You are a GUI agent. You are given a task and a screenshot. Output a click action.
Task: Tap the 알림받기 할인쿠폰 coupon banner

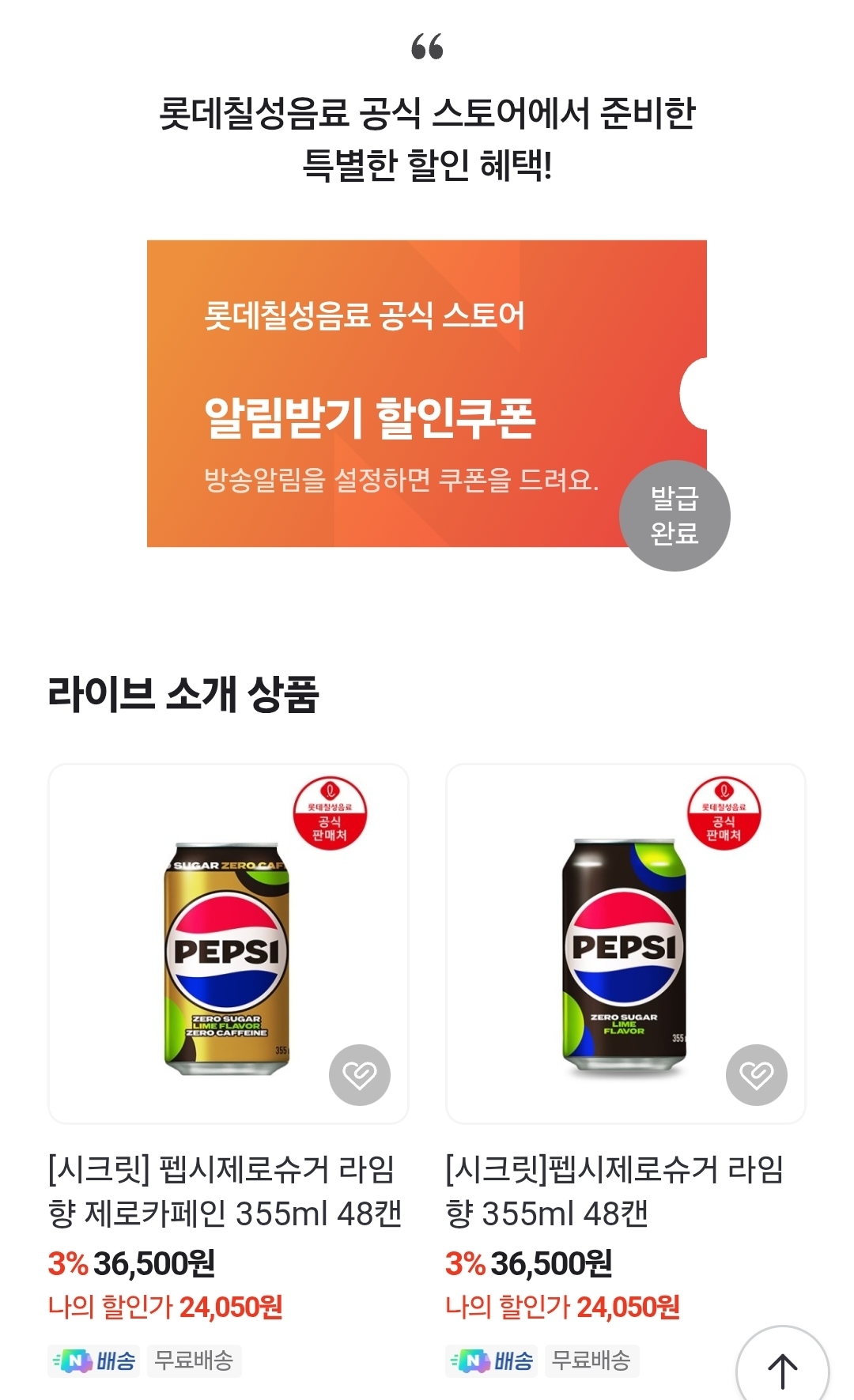click(x=427, y=393)
